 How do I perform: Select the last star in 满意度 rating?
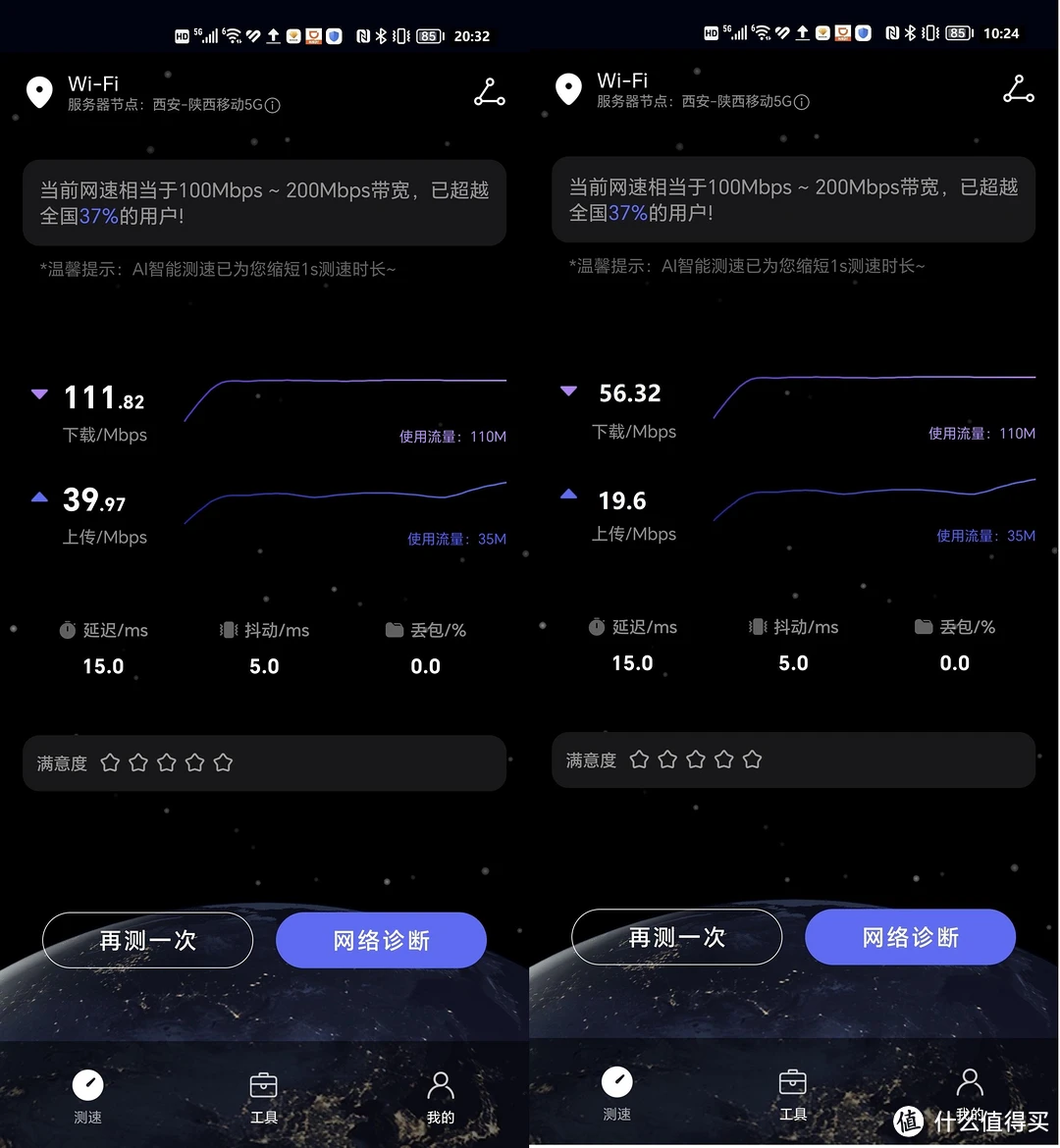pos(224,761)
